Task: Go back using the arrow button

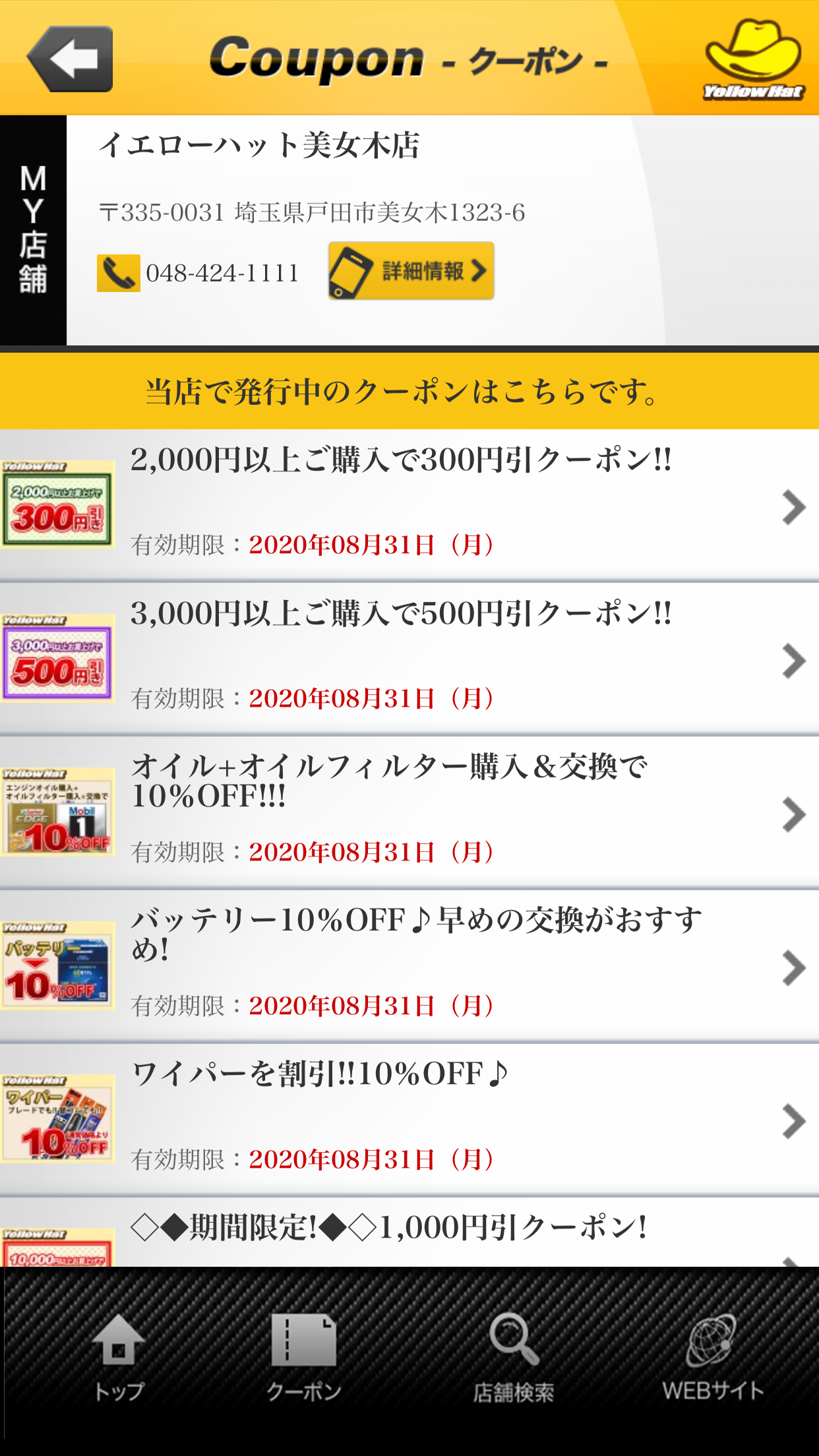Action: (70, 59)
